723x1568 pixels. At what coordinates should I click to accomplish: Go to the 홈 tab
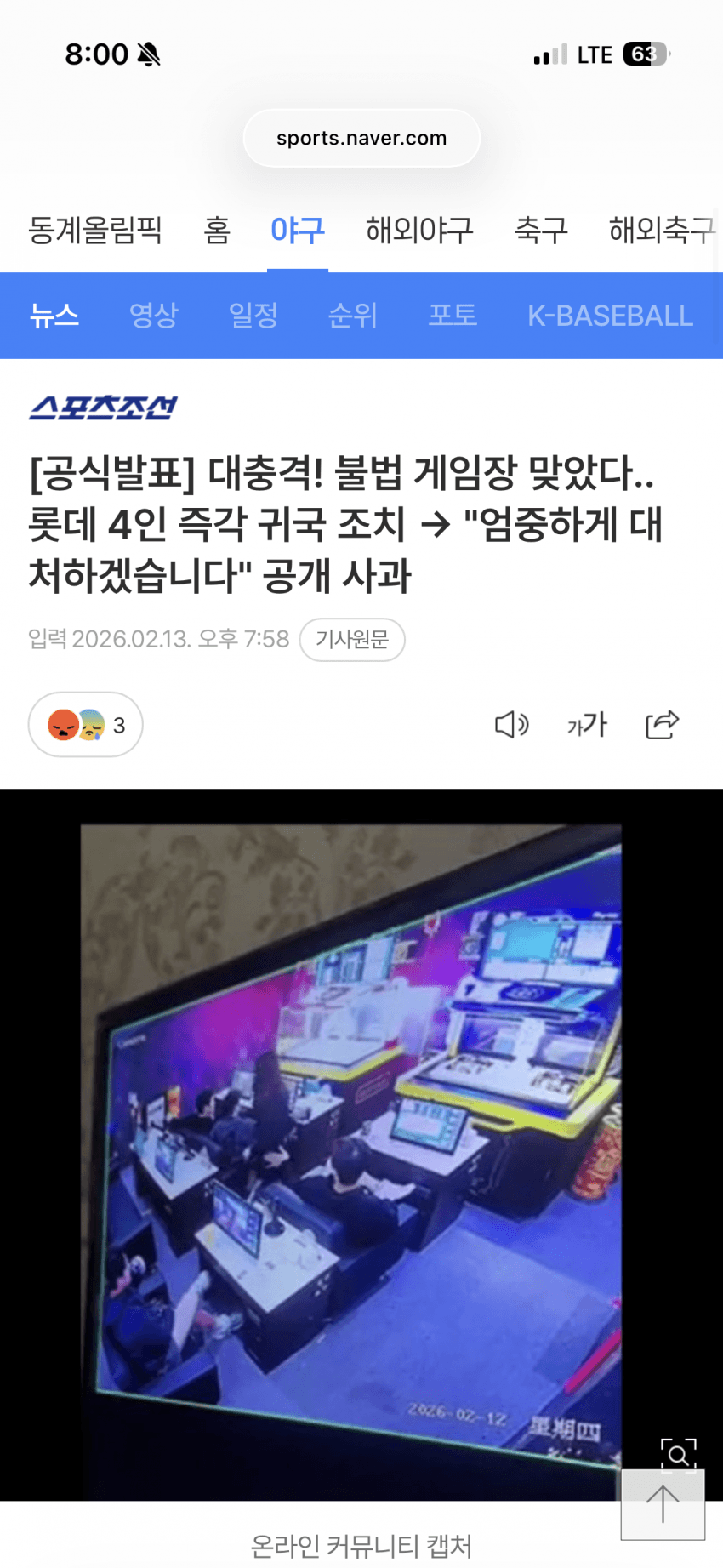point(217,230)
